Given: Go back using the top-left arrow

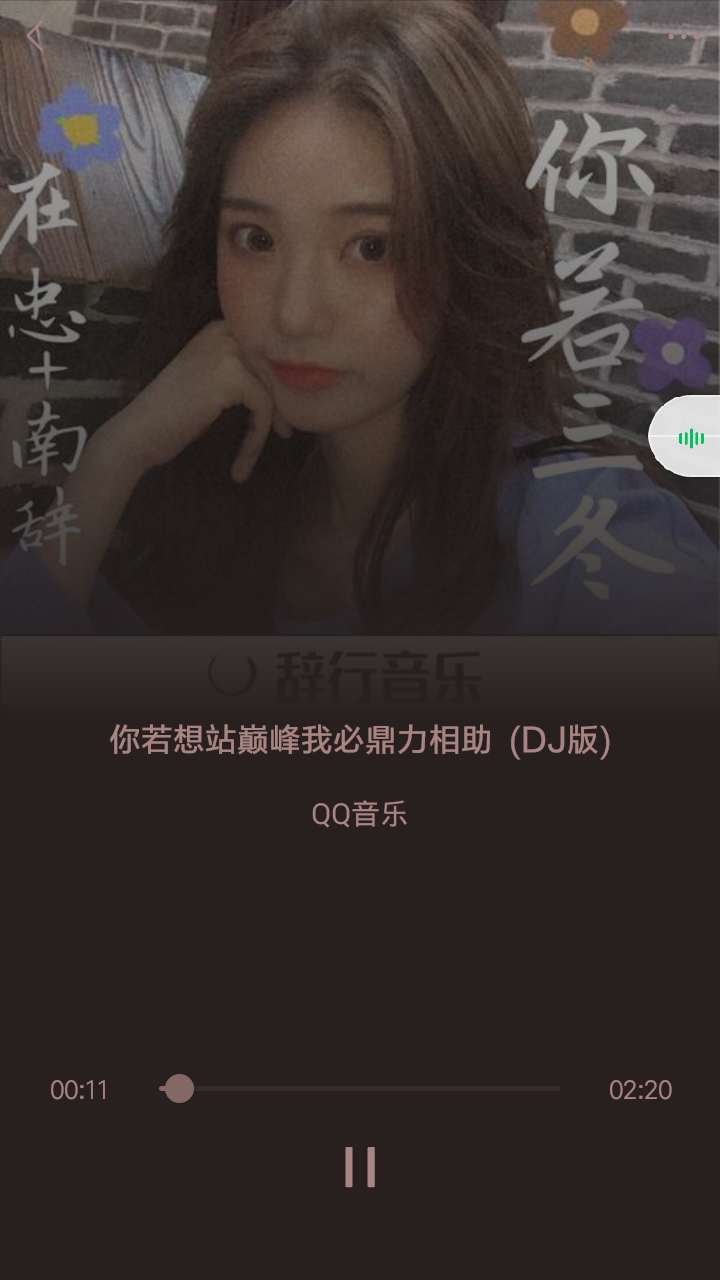Looking at the screenshot, I should point(35,37).
